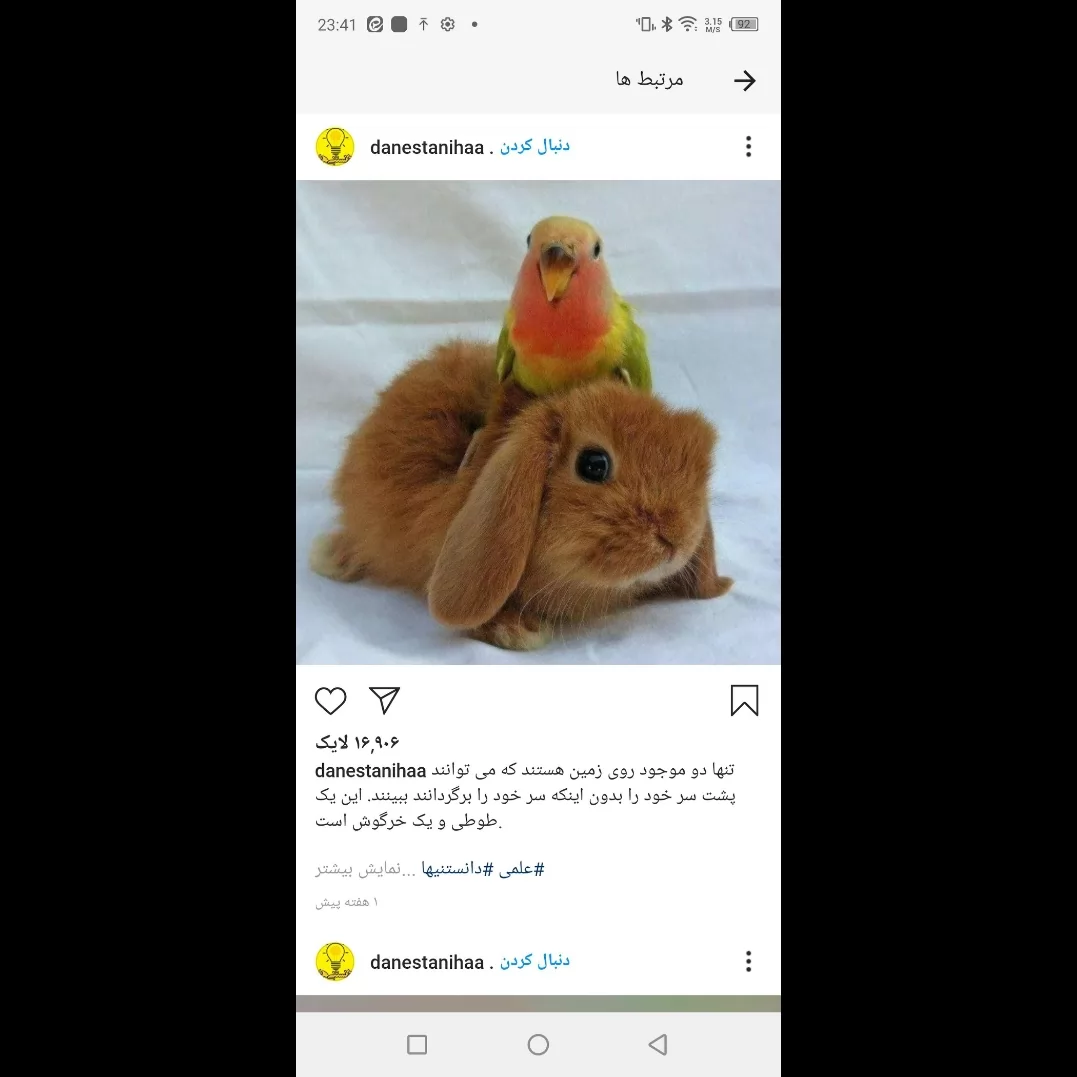Viewport: 1077px width, 1077px height.
Task: Go to the system home screen
Action: 538,1045
